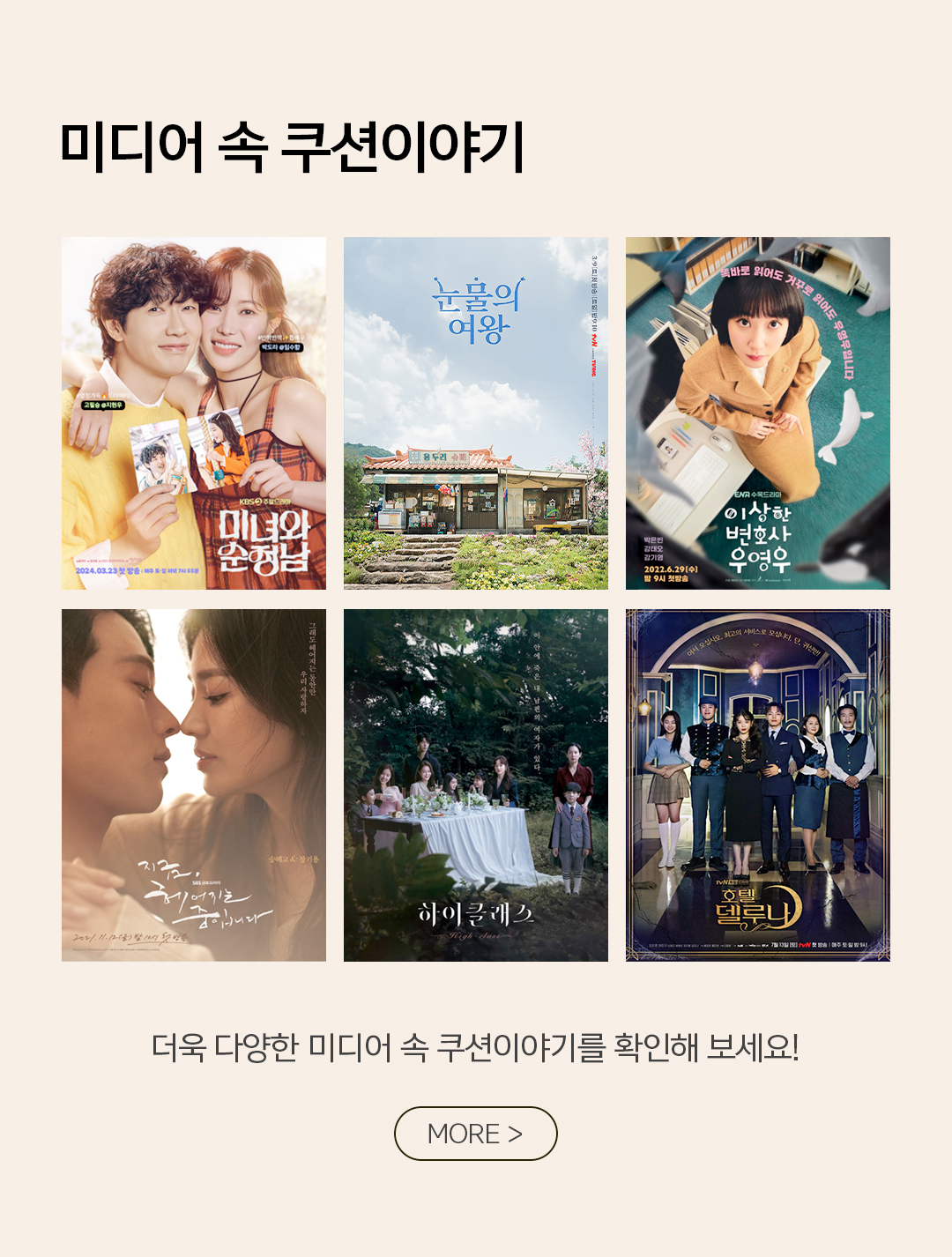Select the 이상한 변호사 우영우 poster
This screenshot has width=952, height=1257.
pos(758,413)
